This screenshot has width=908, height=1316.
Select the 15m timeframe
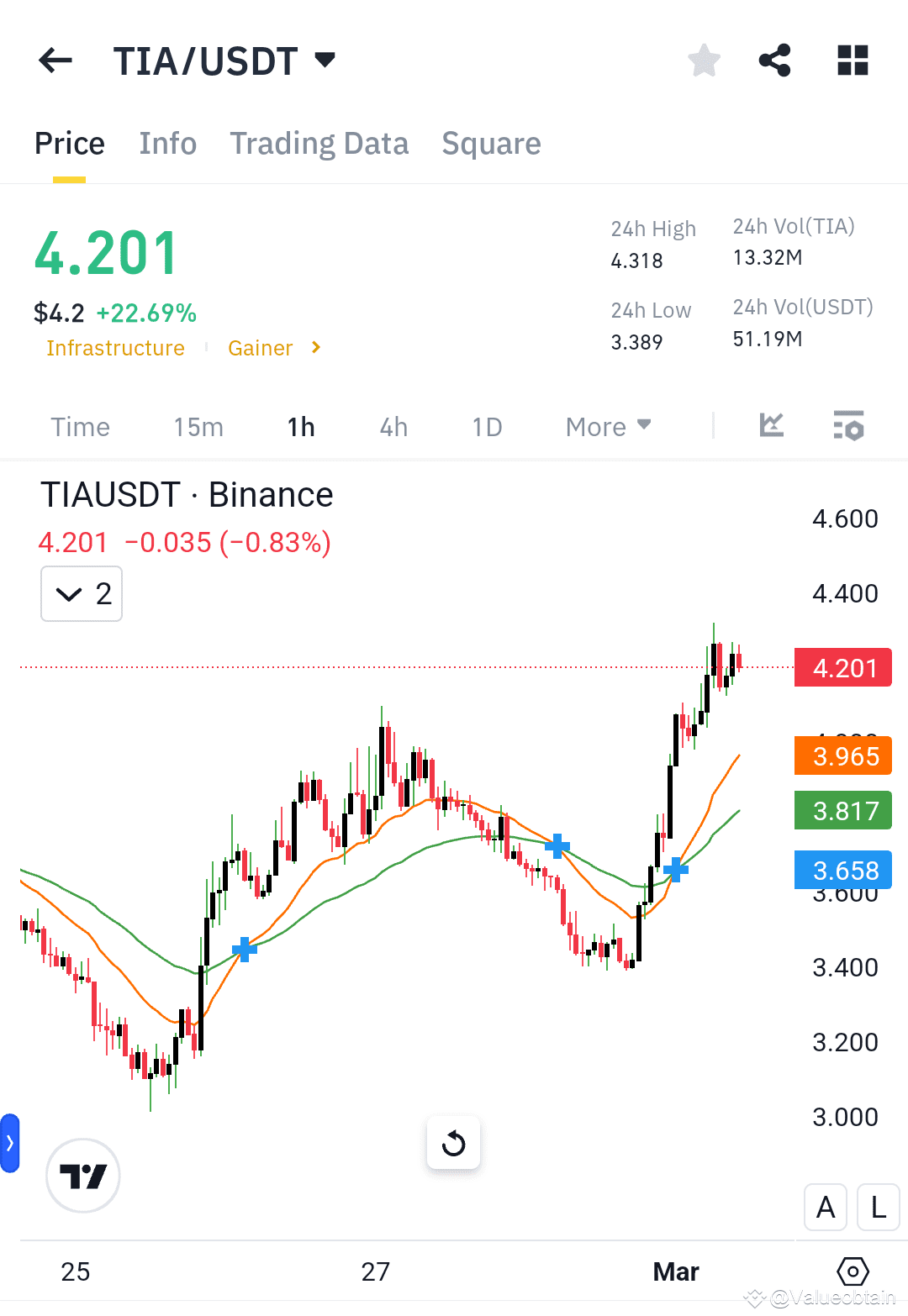198,426
